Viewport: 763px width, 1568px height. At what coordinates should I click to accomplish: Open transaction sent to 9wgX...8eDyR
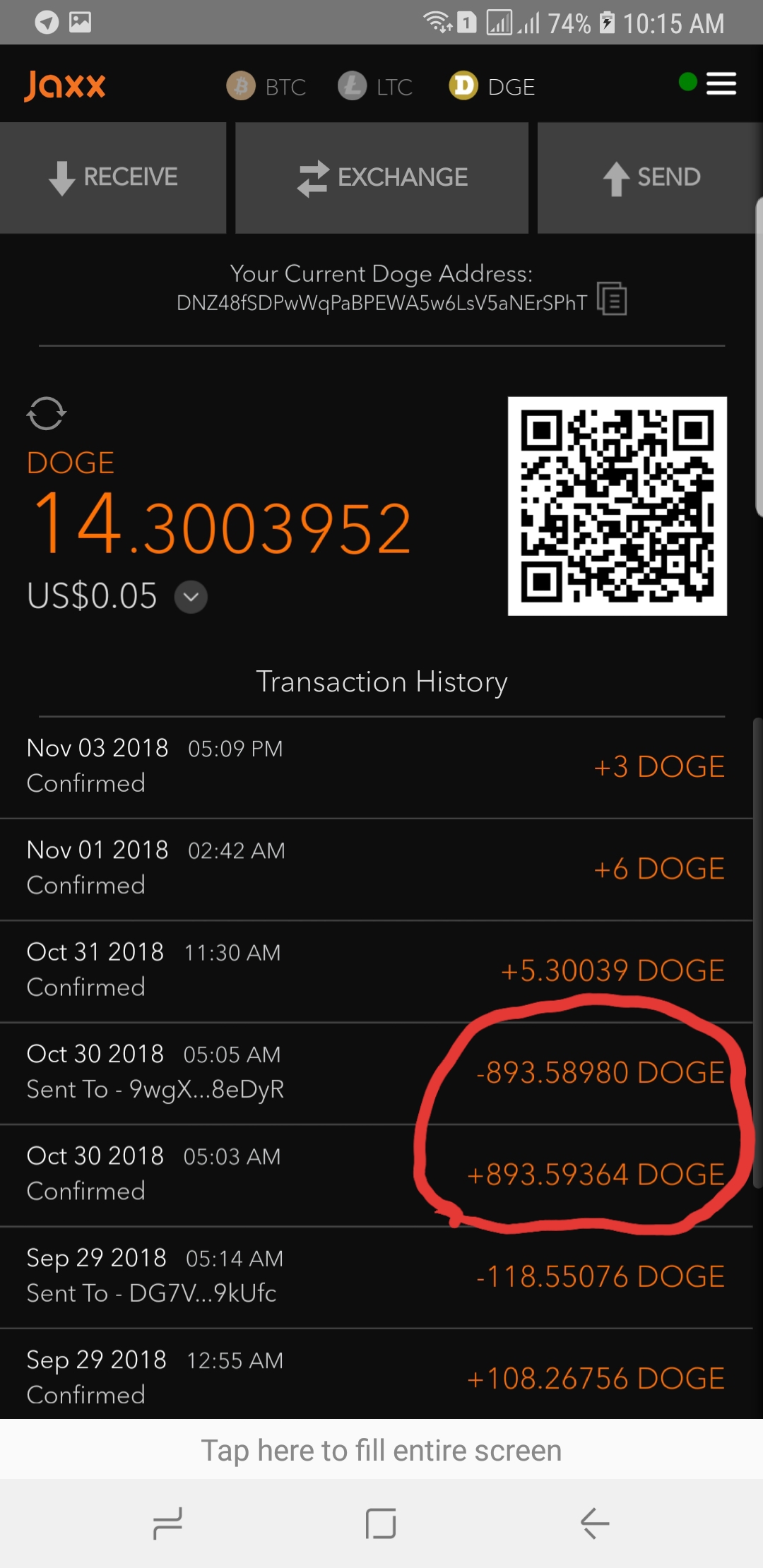pos(376,1071)
